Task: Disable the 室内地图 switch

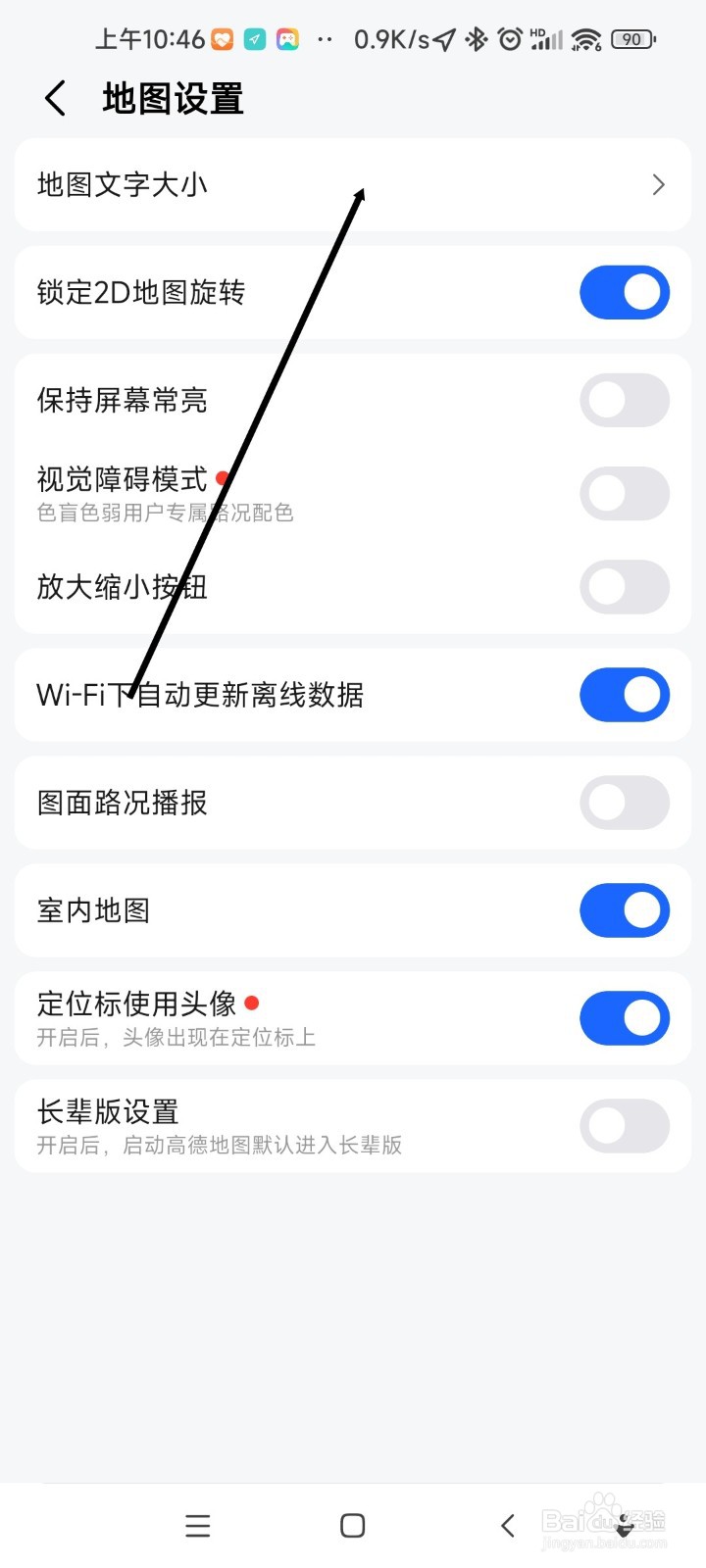Action: point(625,910)
